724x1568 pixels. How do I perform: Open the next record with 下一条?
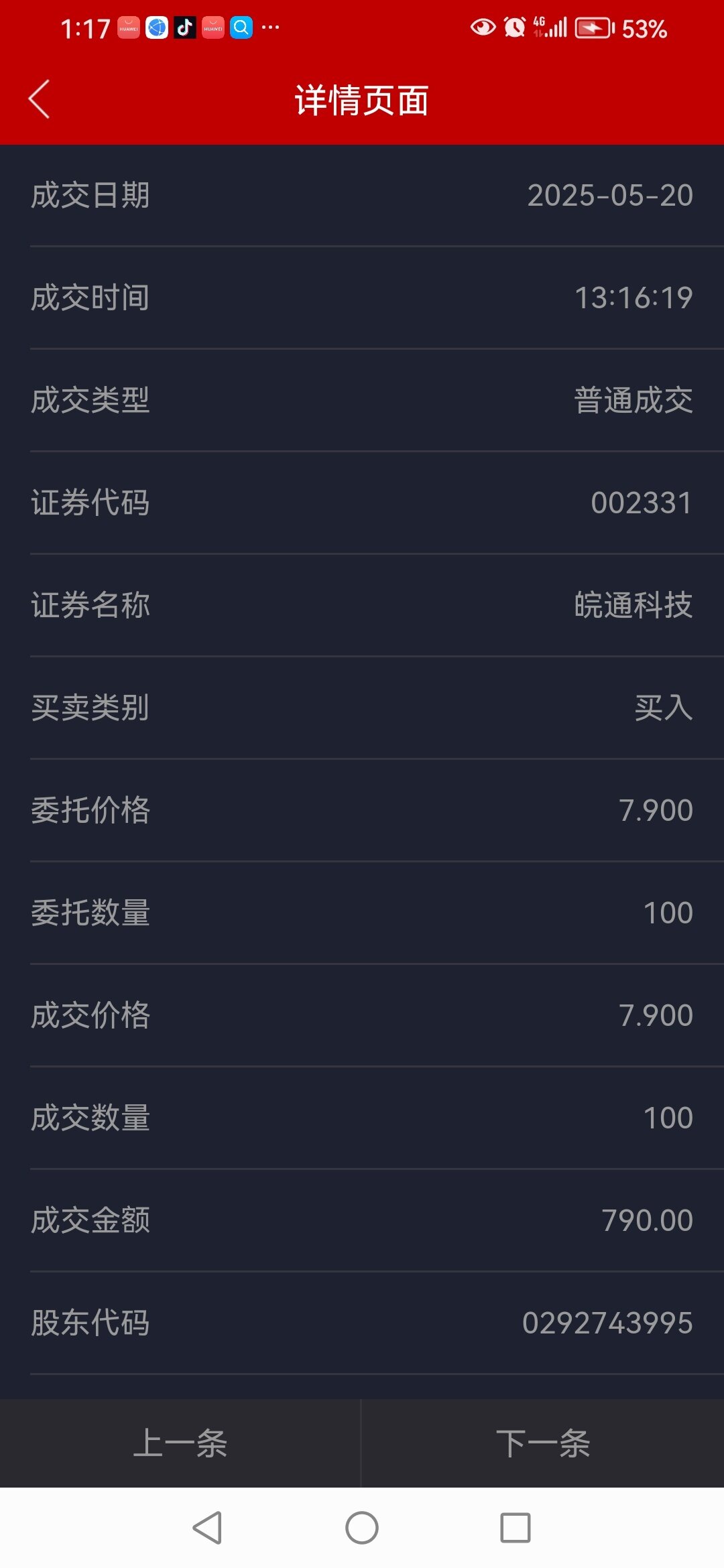pos(543,1443)
